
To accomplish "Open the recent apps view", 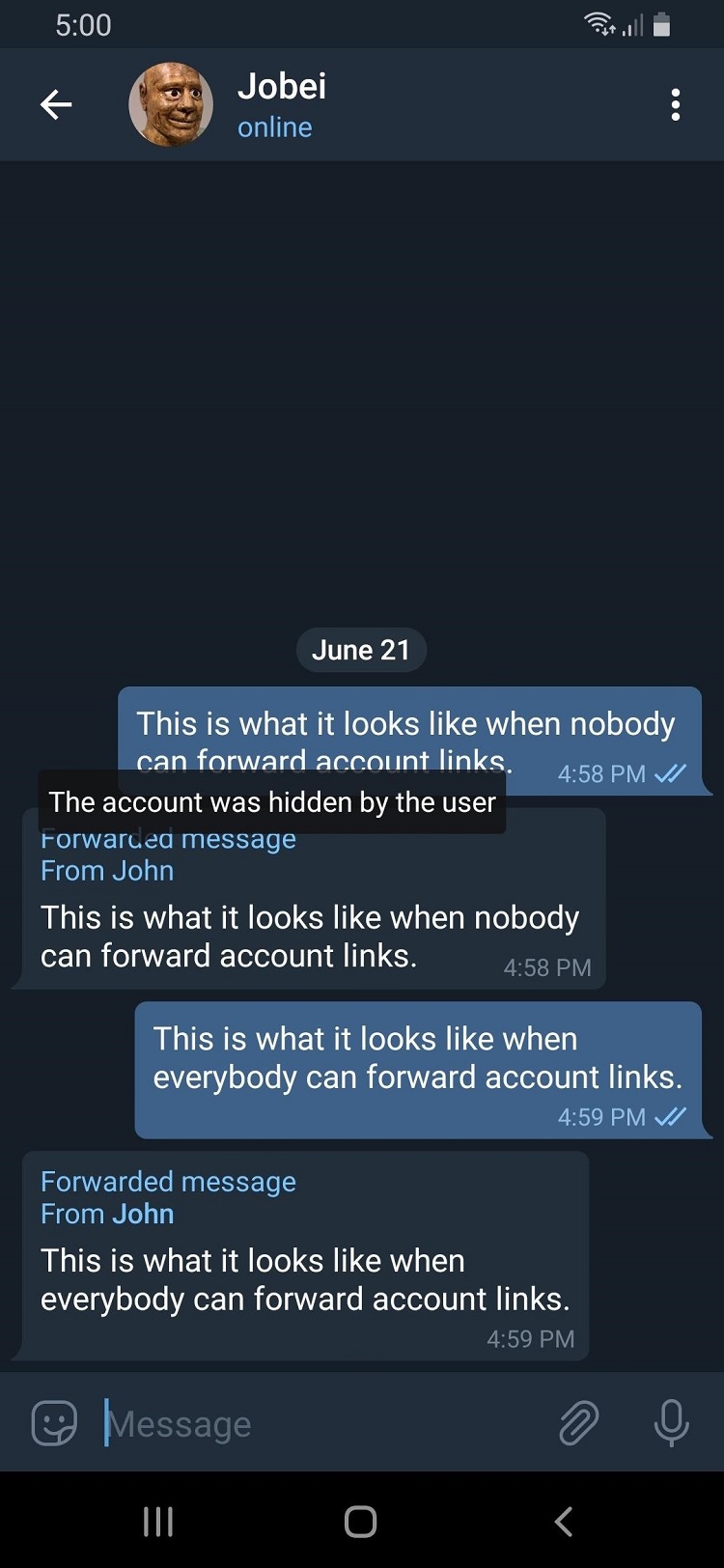I will (x=157, y=1522).
